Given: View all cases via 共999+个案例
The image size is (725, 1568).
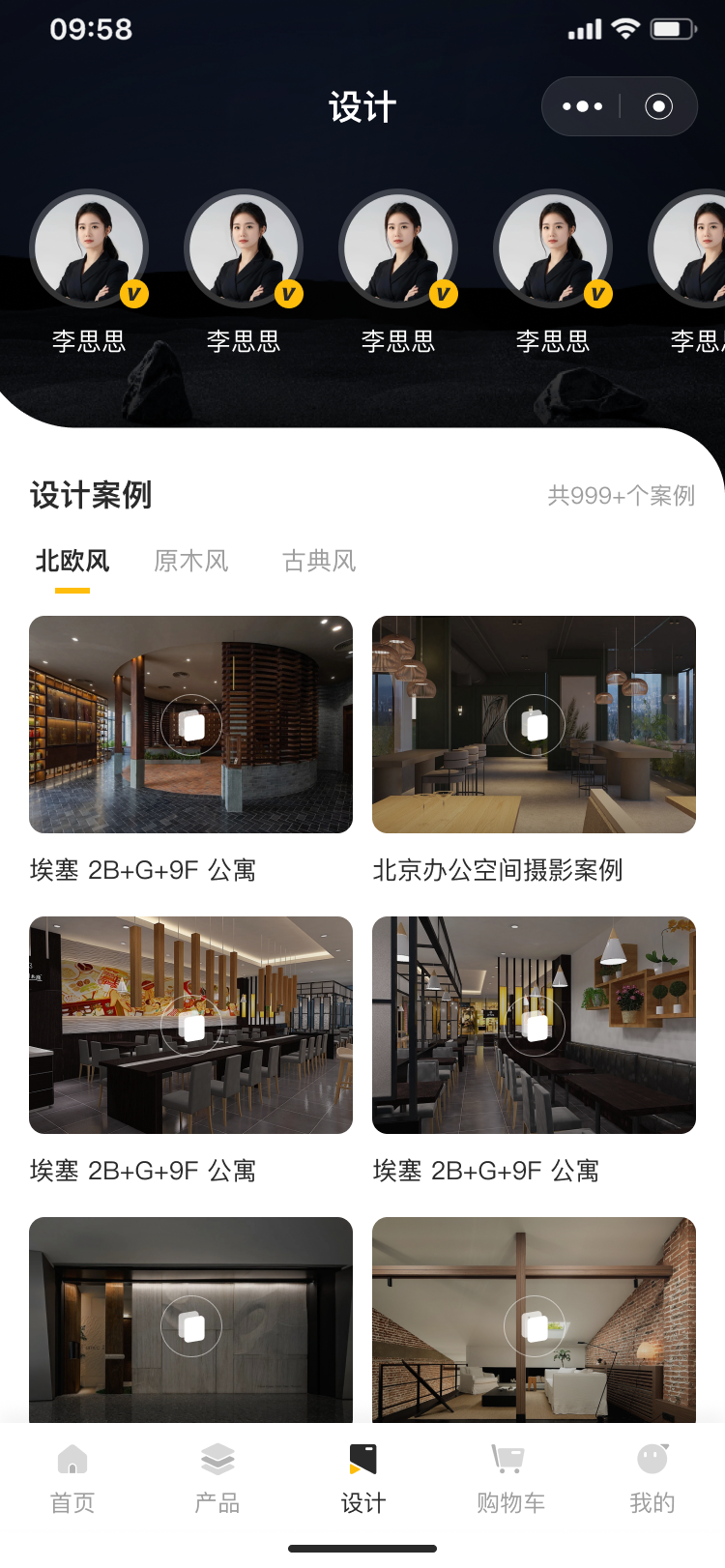Looking at the screenshot, I should click(621, 496).
